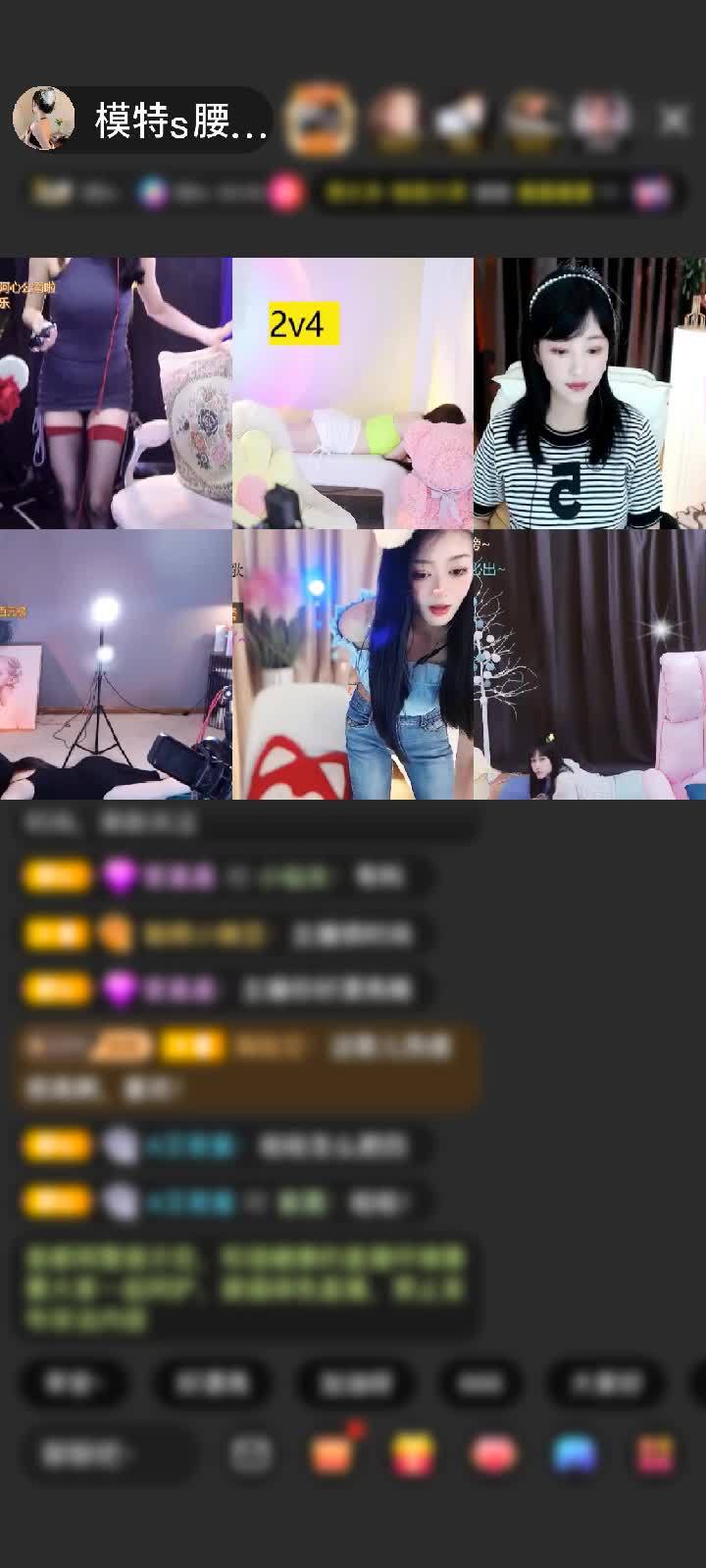This screenshot has height=1568, width=706.
Task: Open the stream tile labeled 2v4
Action: click(353, 392)
